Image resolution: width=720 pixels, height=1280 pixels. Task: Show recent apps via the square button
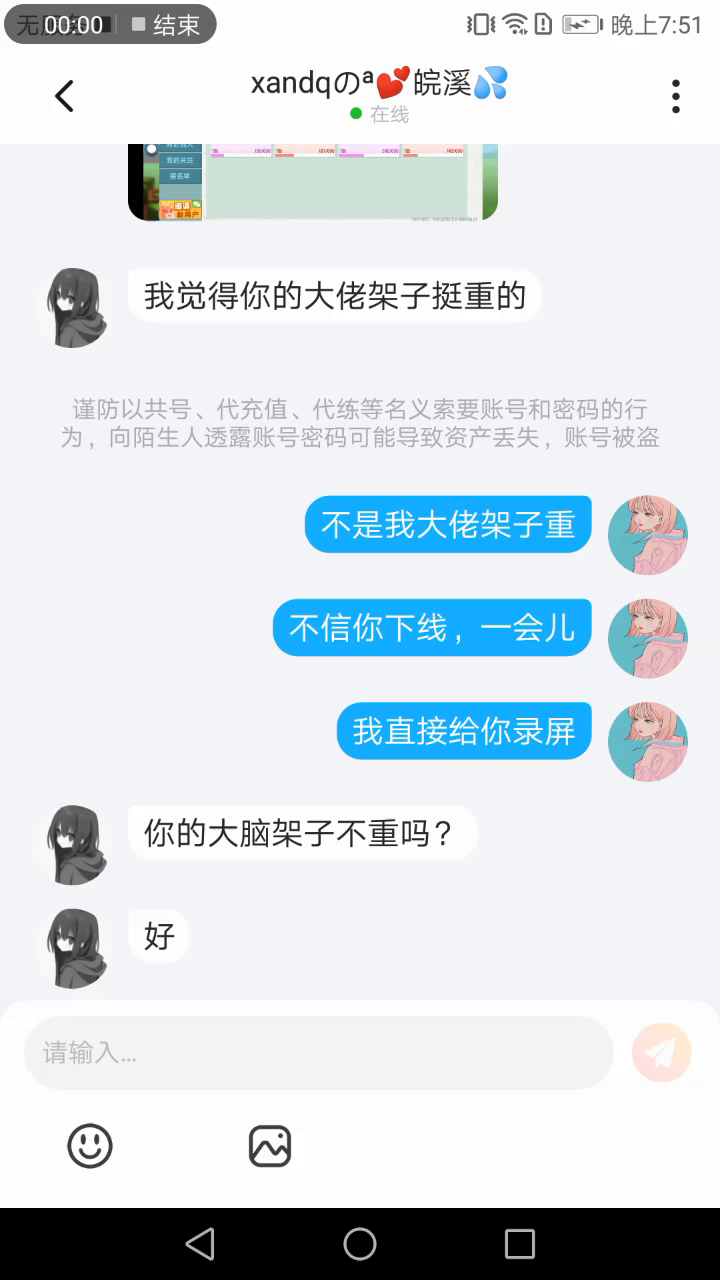click(520, 1244)
